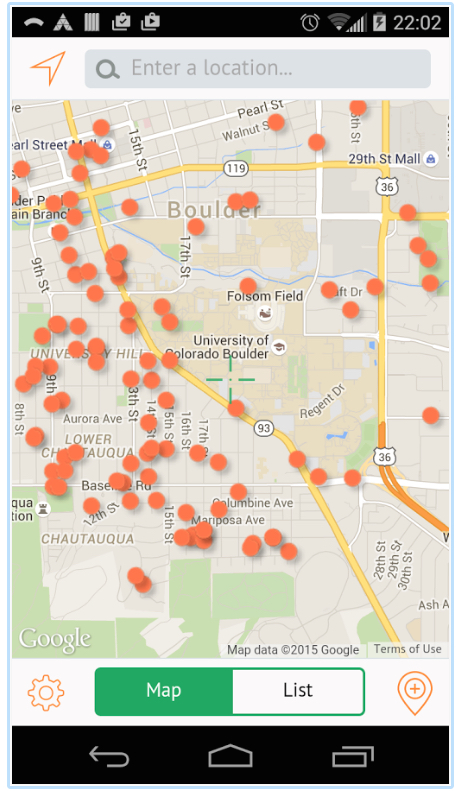Select the Map view tab

[x=164, y=691]
